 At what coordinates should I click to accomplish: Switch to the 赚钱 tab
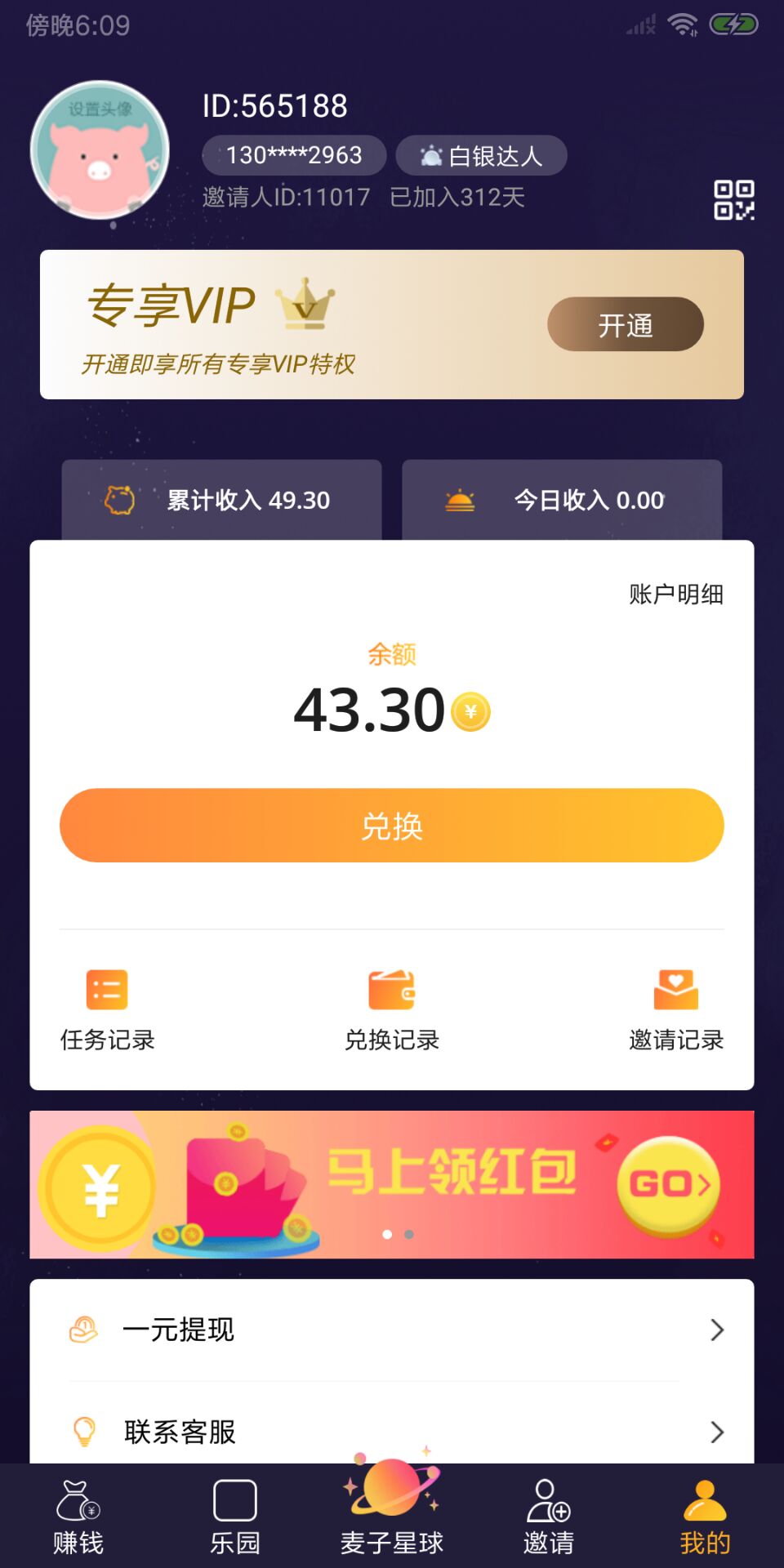(78, 1517)
